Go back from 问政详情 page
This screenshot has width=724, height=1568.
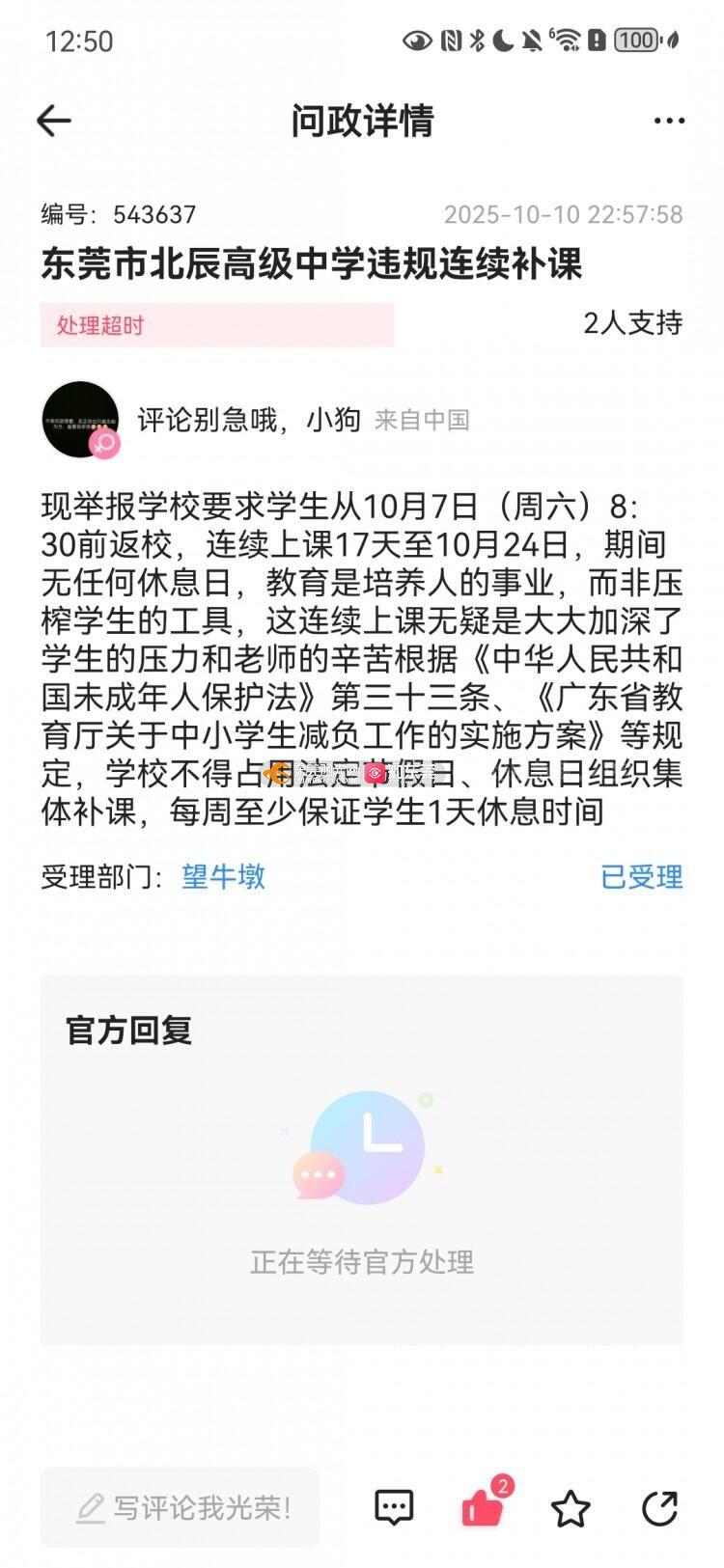tap(54, 121)
